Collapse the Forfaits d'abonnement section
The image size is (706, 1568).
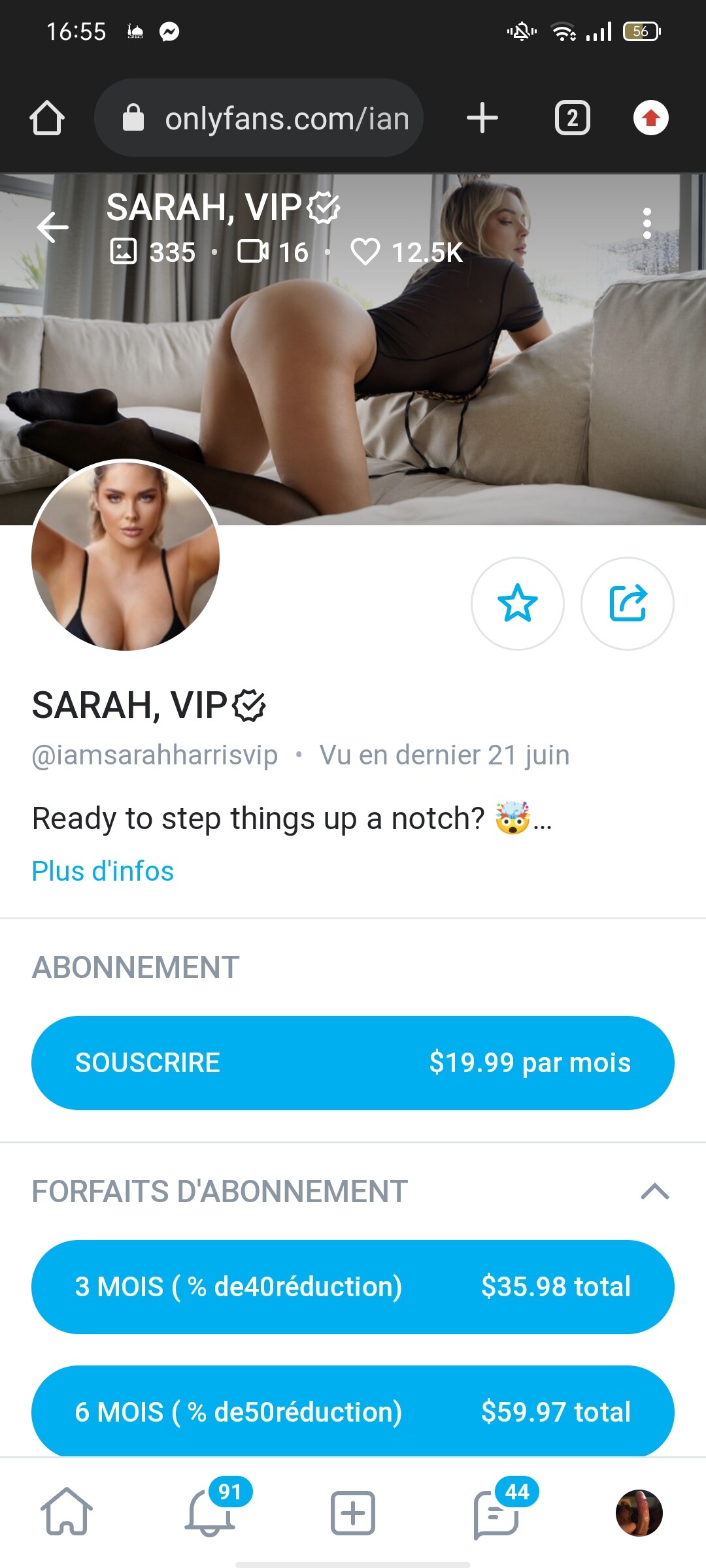point(654,1191)
